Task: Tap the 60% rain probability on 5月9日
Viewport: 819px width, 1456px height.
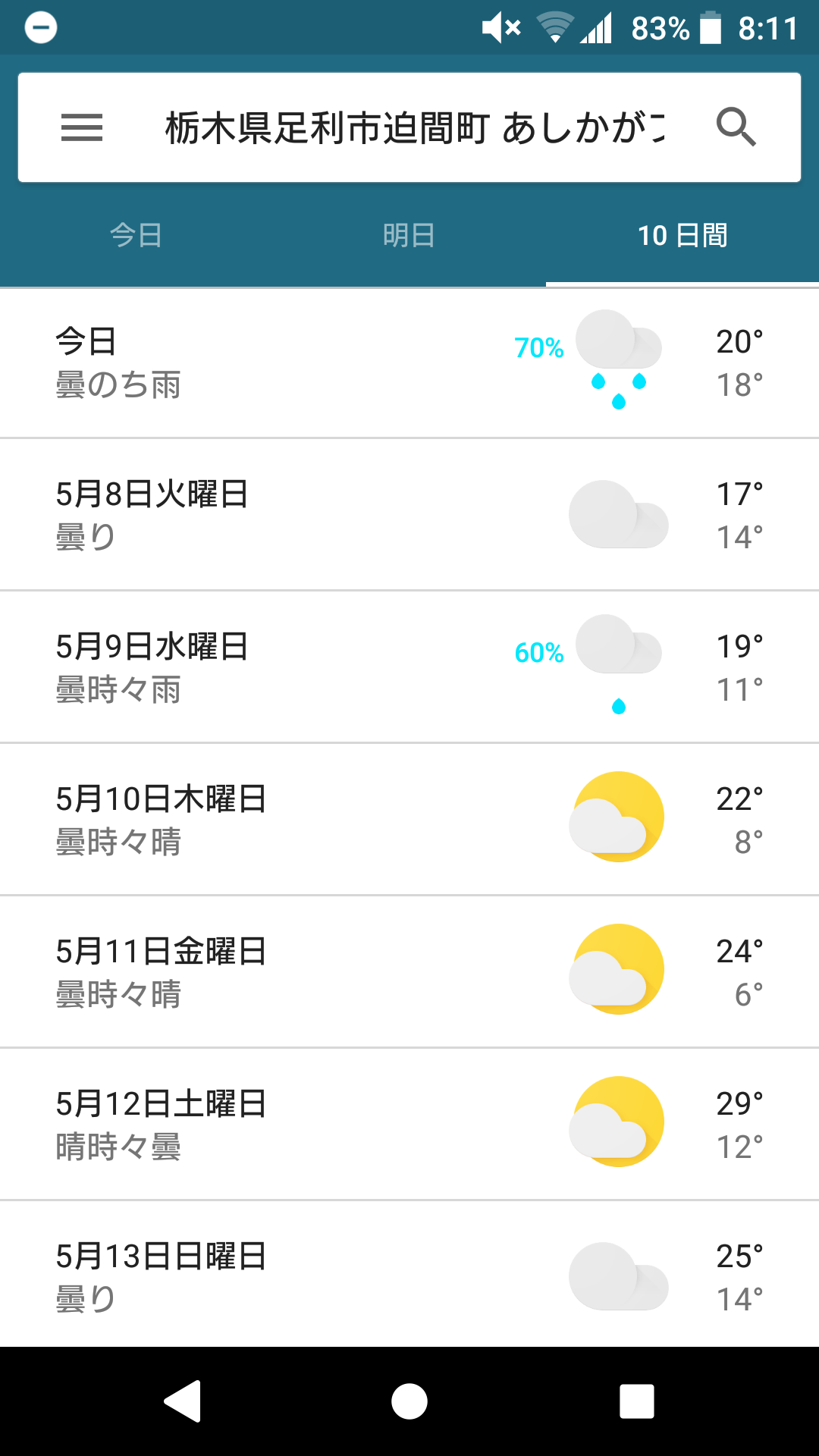Action: 538,652
